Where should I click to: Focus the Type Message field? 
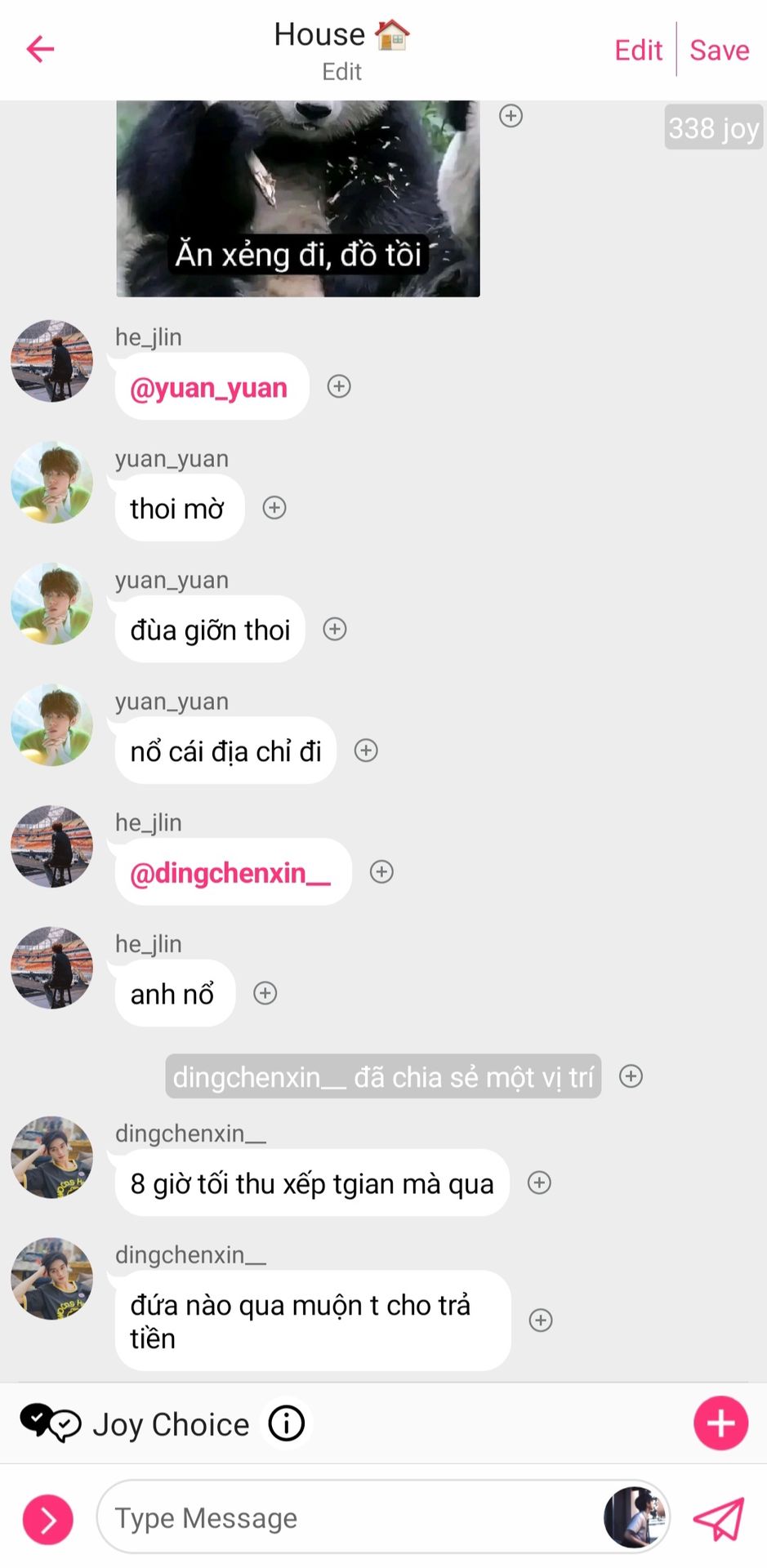[351, 1517]
